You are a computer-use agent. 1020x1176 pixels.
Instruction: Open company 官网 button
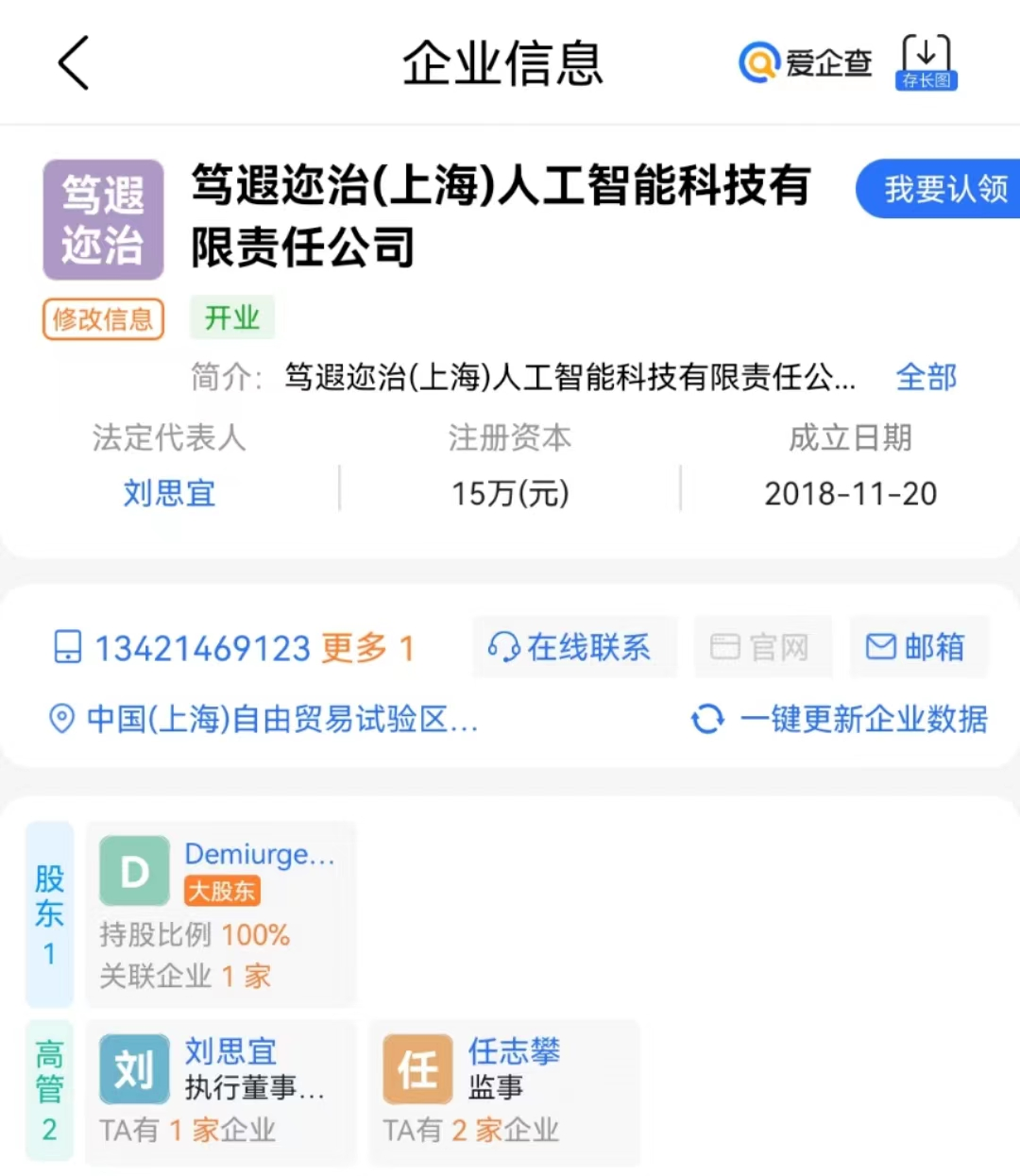(761, 647)
